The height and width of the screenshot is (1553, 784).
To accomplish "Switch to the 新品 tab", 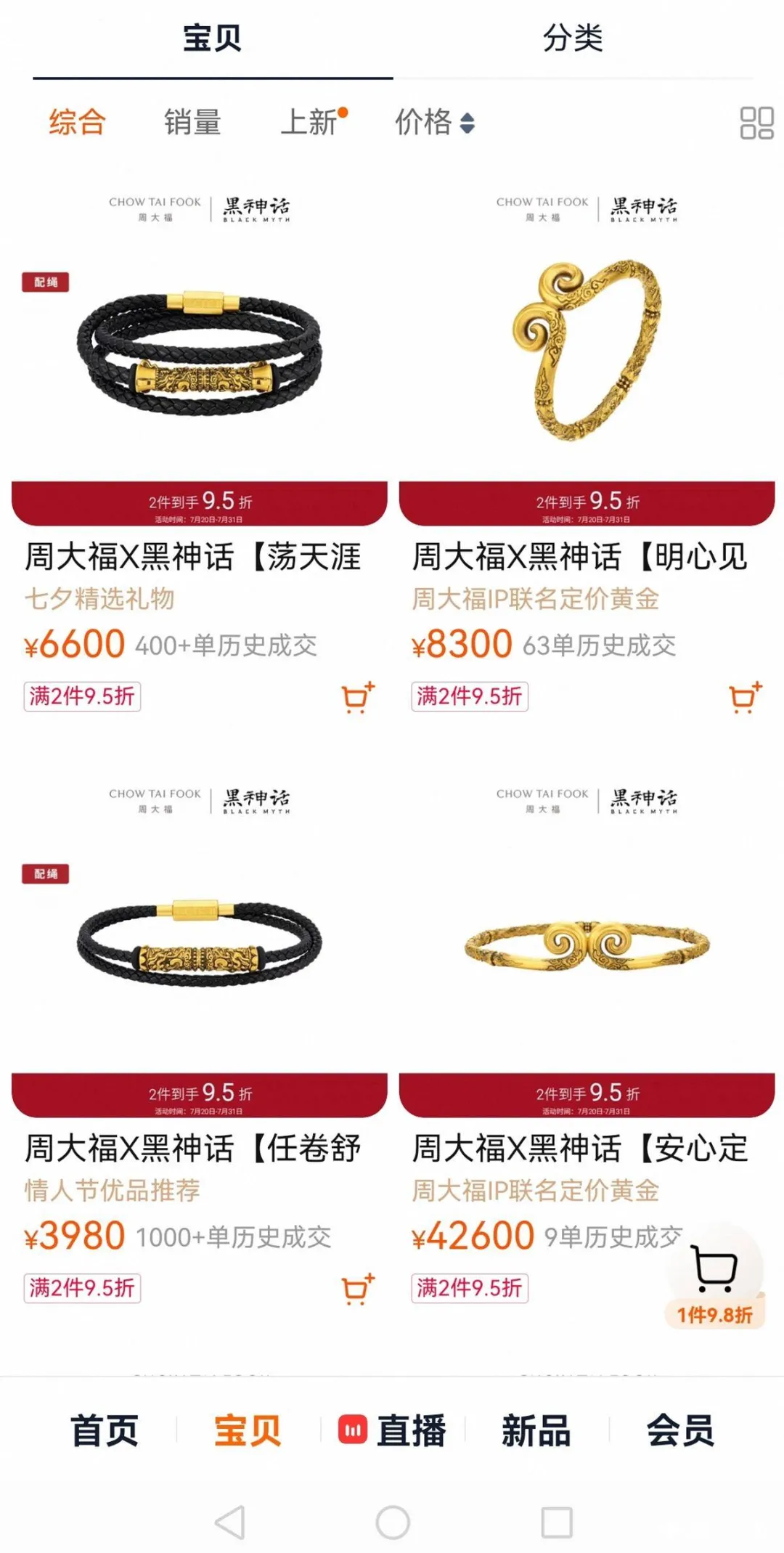I will pyautogui.click(x=536, y=1430).
